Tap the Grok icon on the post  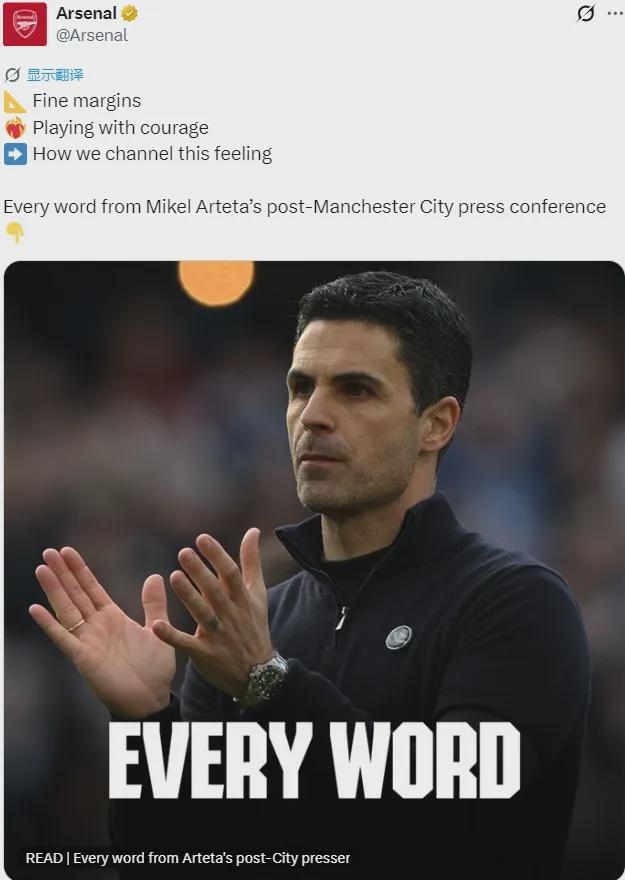pos(586,13)
